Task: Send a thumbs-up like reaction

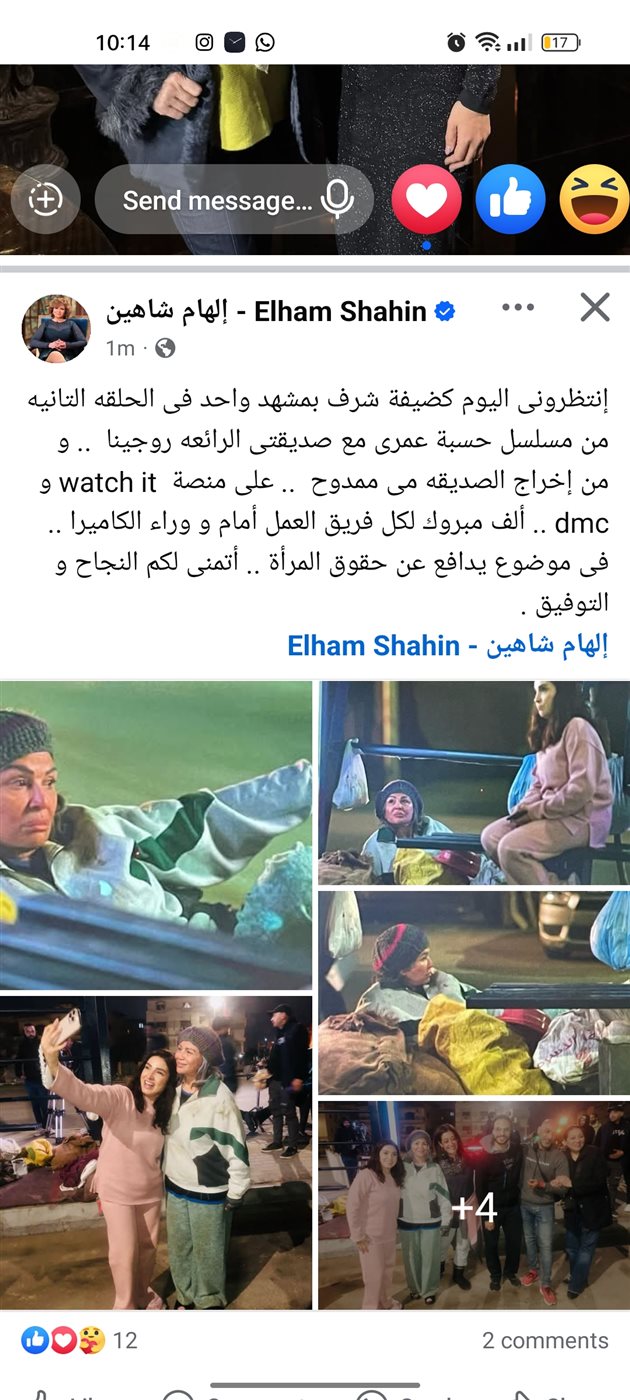Action: point(510,200)
